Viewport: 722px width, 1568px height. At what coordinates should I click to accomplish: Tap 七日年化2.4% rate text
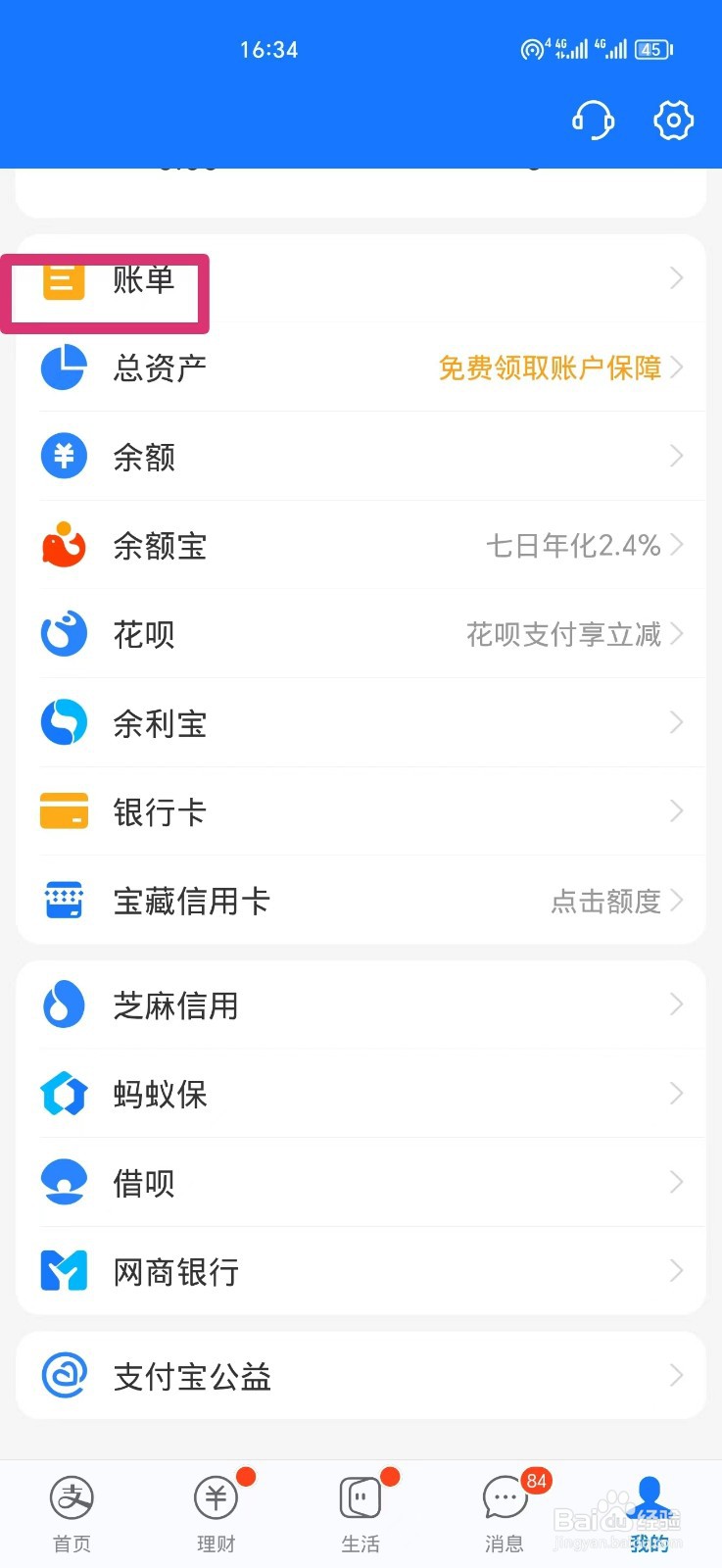(x=575, y=546)
